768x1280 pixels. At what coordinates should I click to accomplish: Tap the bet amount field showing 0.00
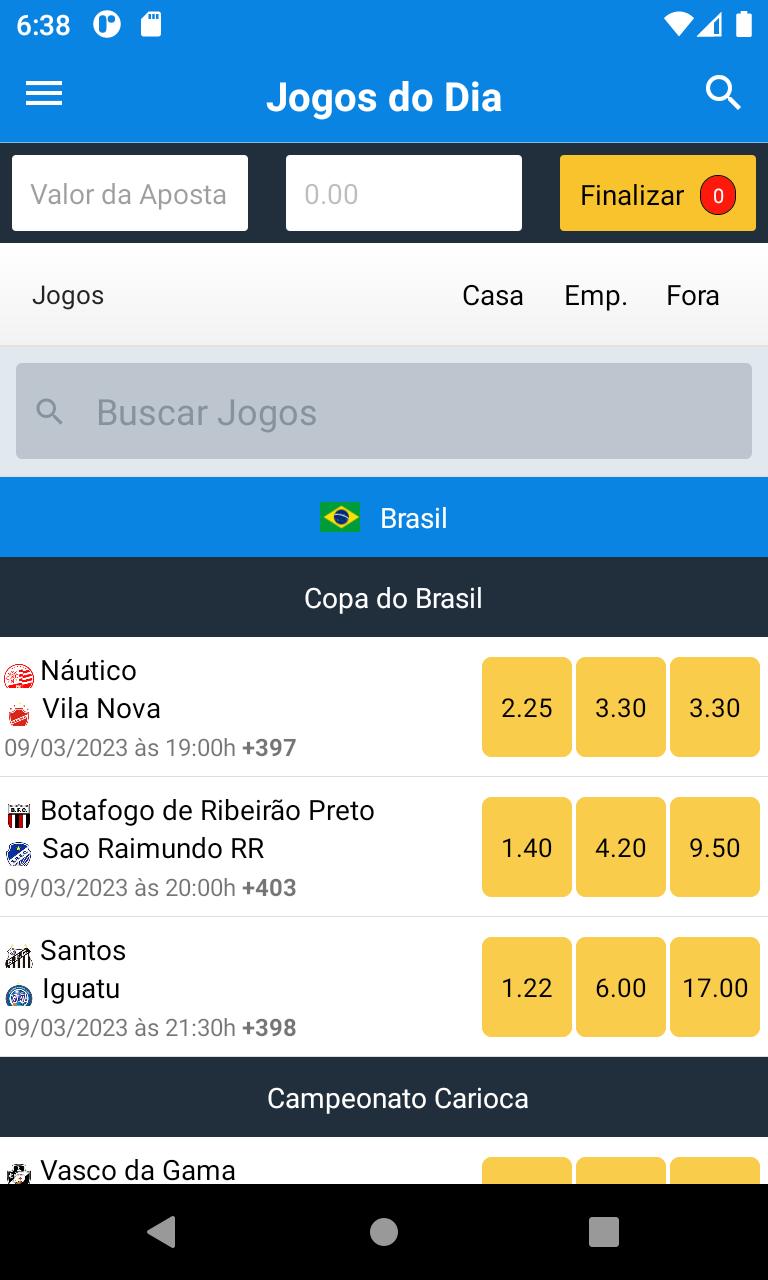click(x=404, y=193)
